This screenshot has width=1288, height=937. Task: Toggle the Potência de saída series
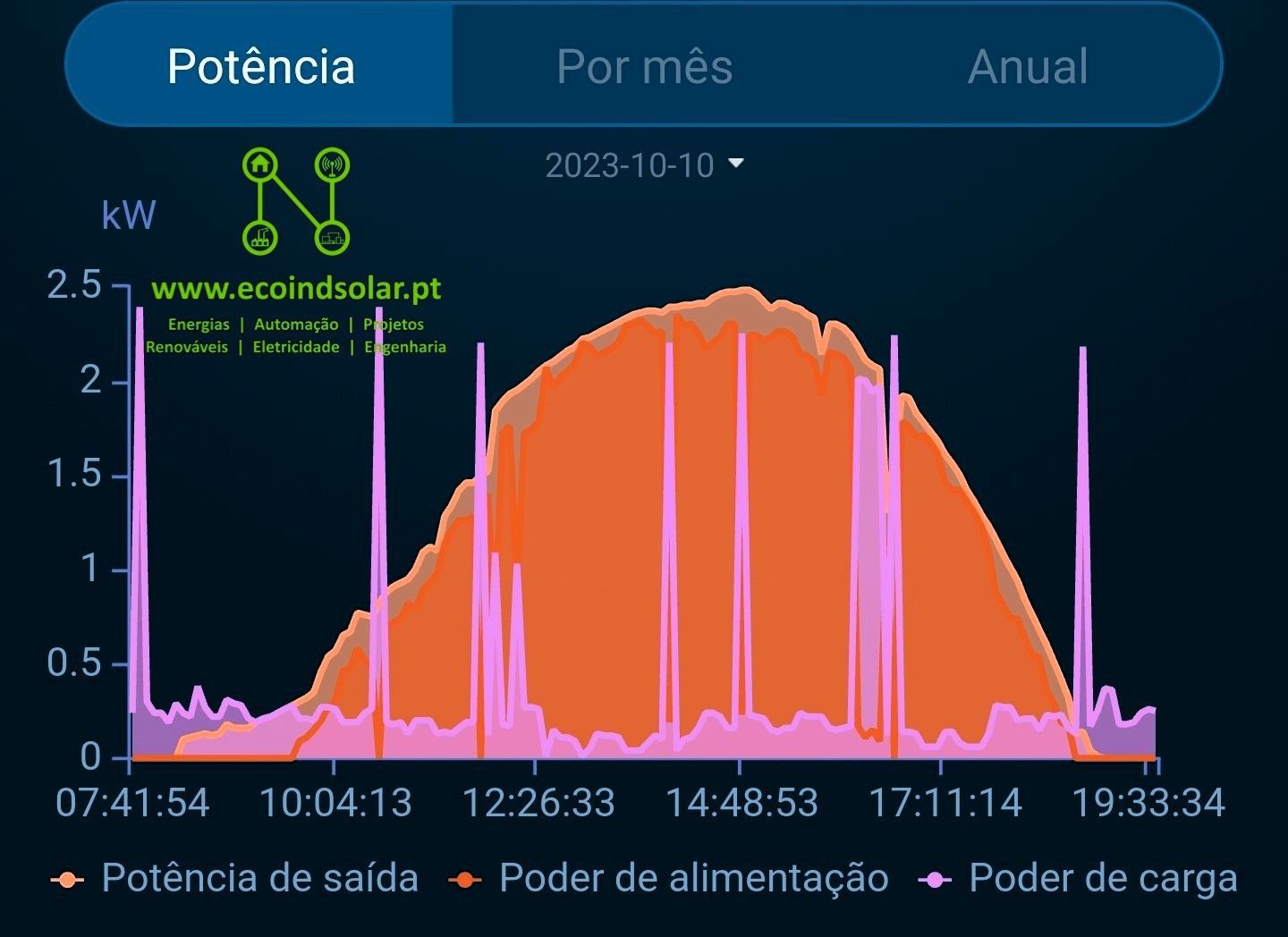point(236,878)
